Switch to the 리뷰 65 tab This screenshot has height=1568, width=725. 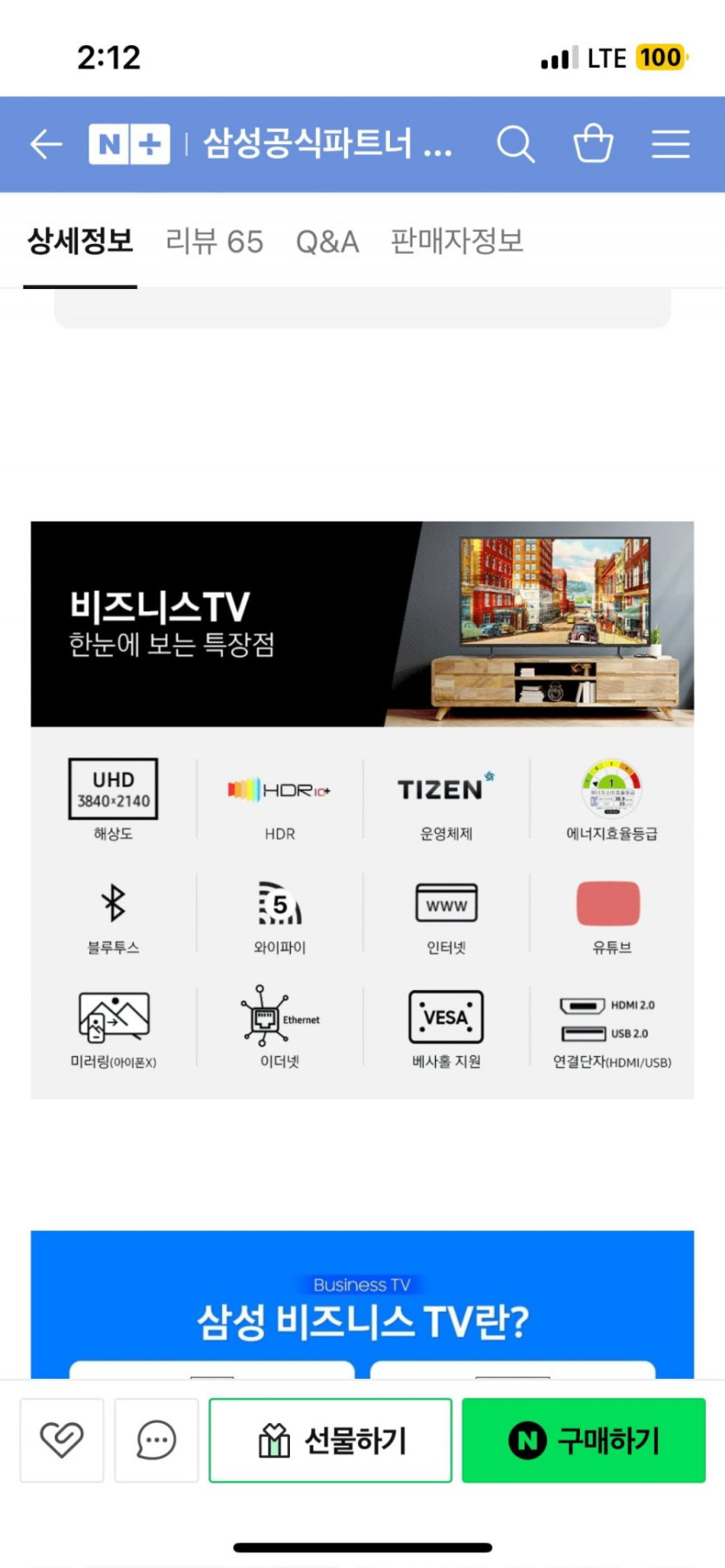[214, 241]
